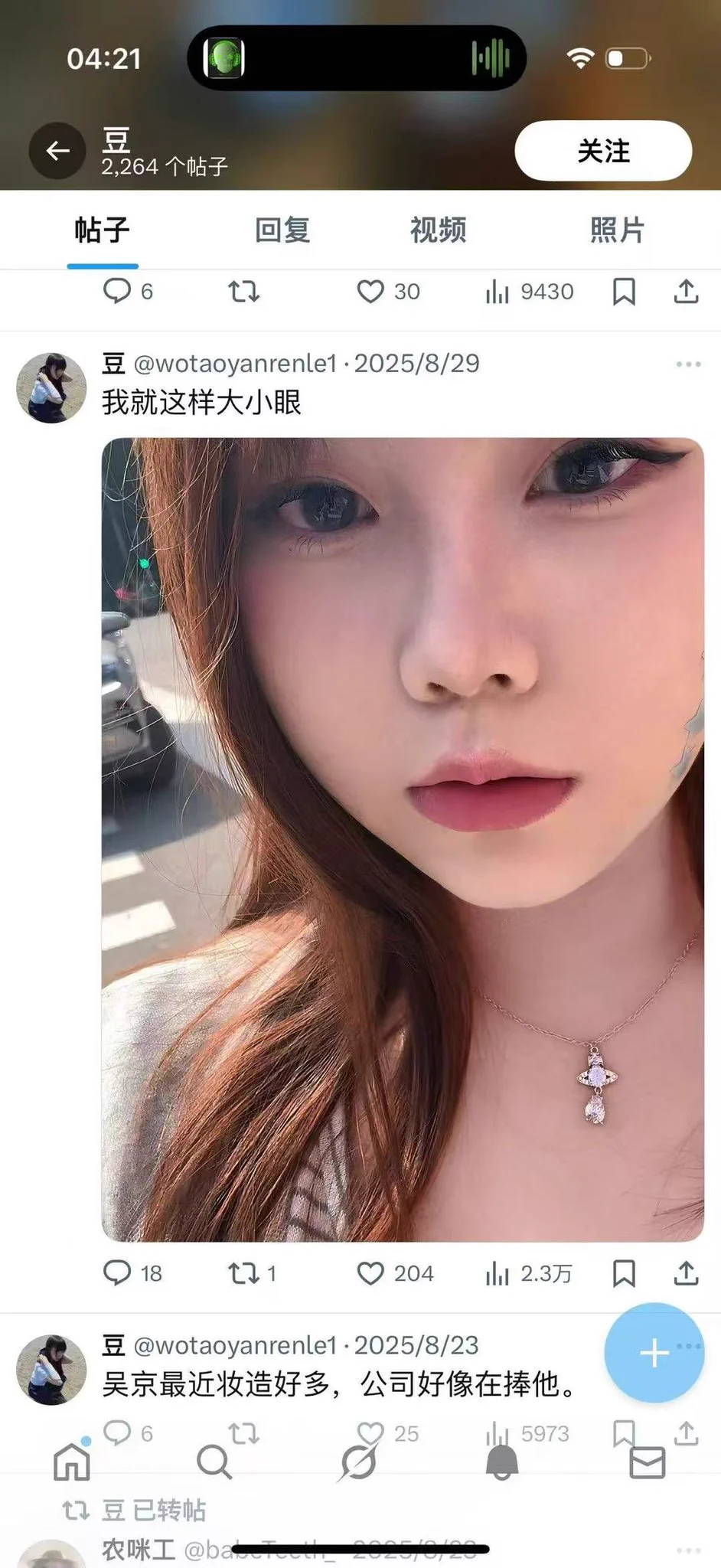Like the 我就这样大小眼 post

coord(371,1273)
